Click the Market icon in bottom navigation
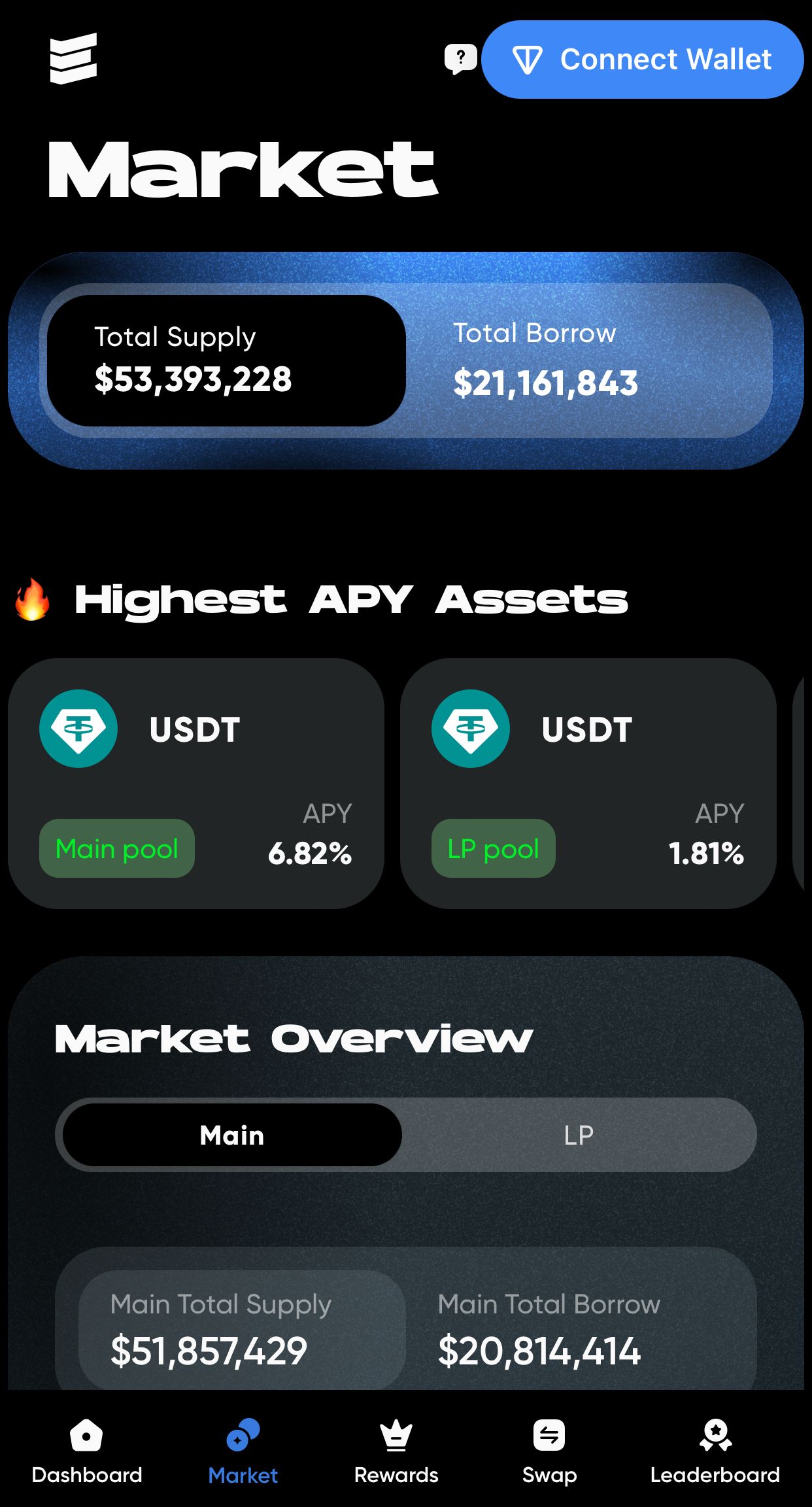This screenshot has width=812, height=1507. (x=243, y=1435)
